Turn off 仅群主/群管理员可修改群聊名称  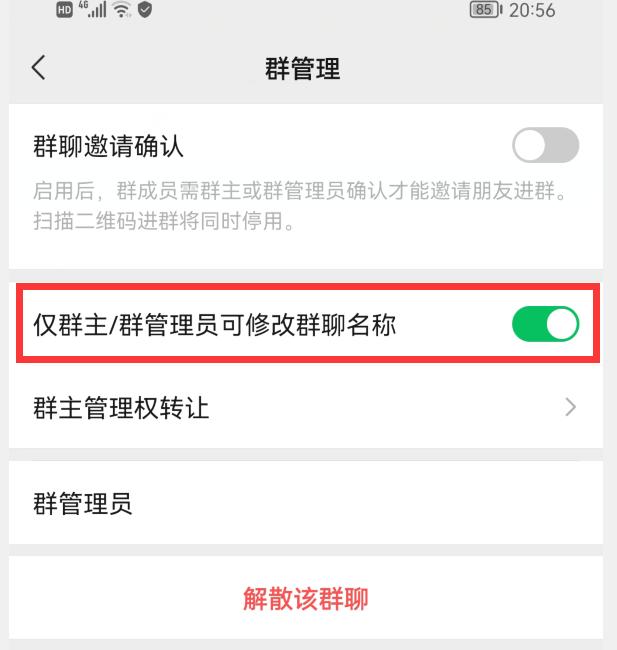click(x=545, y=324)
